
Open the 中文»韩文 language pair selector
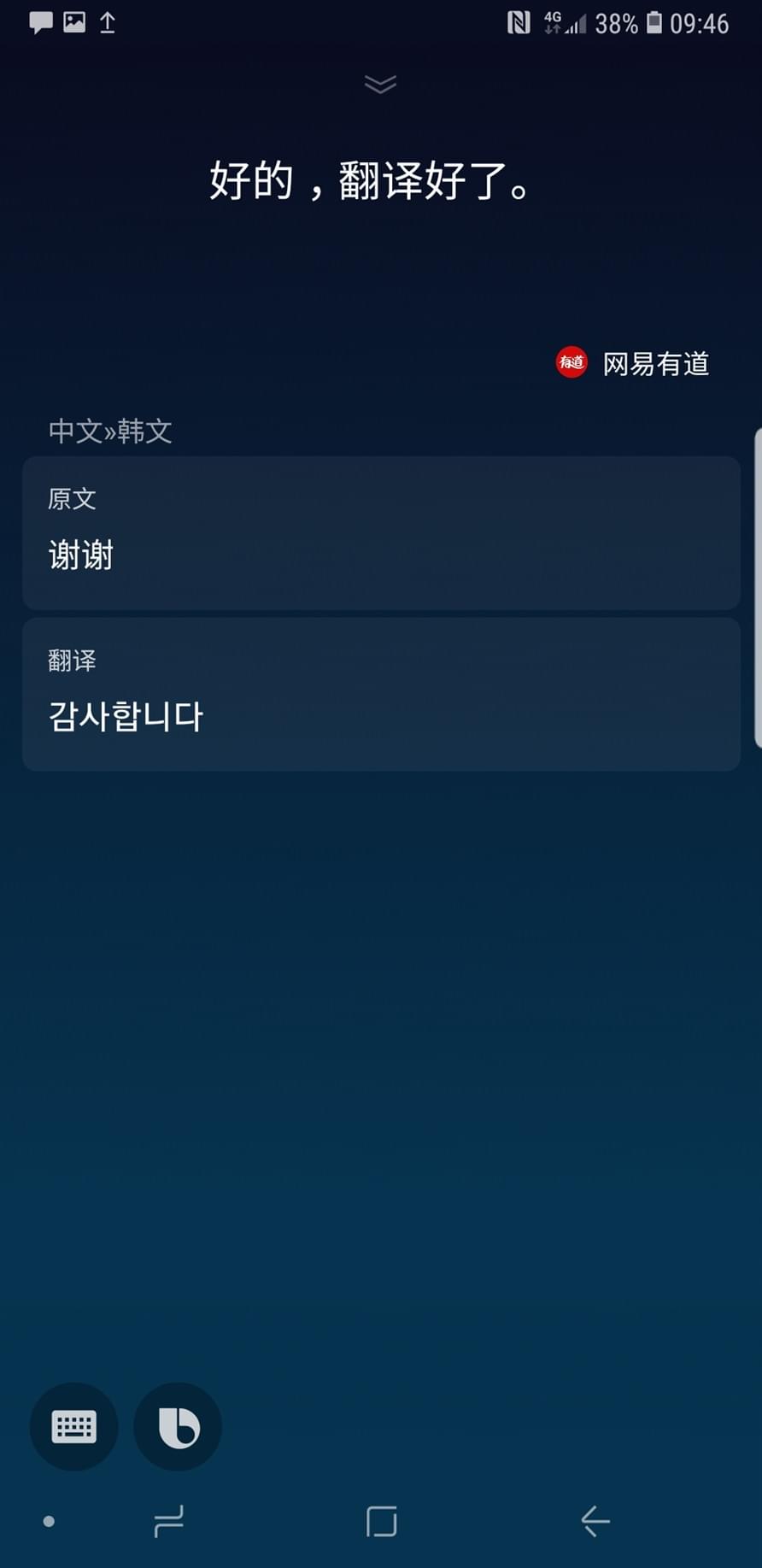(110, 432)
